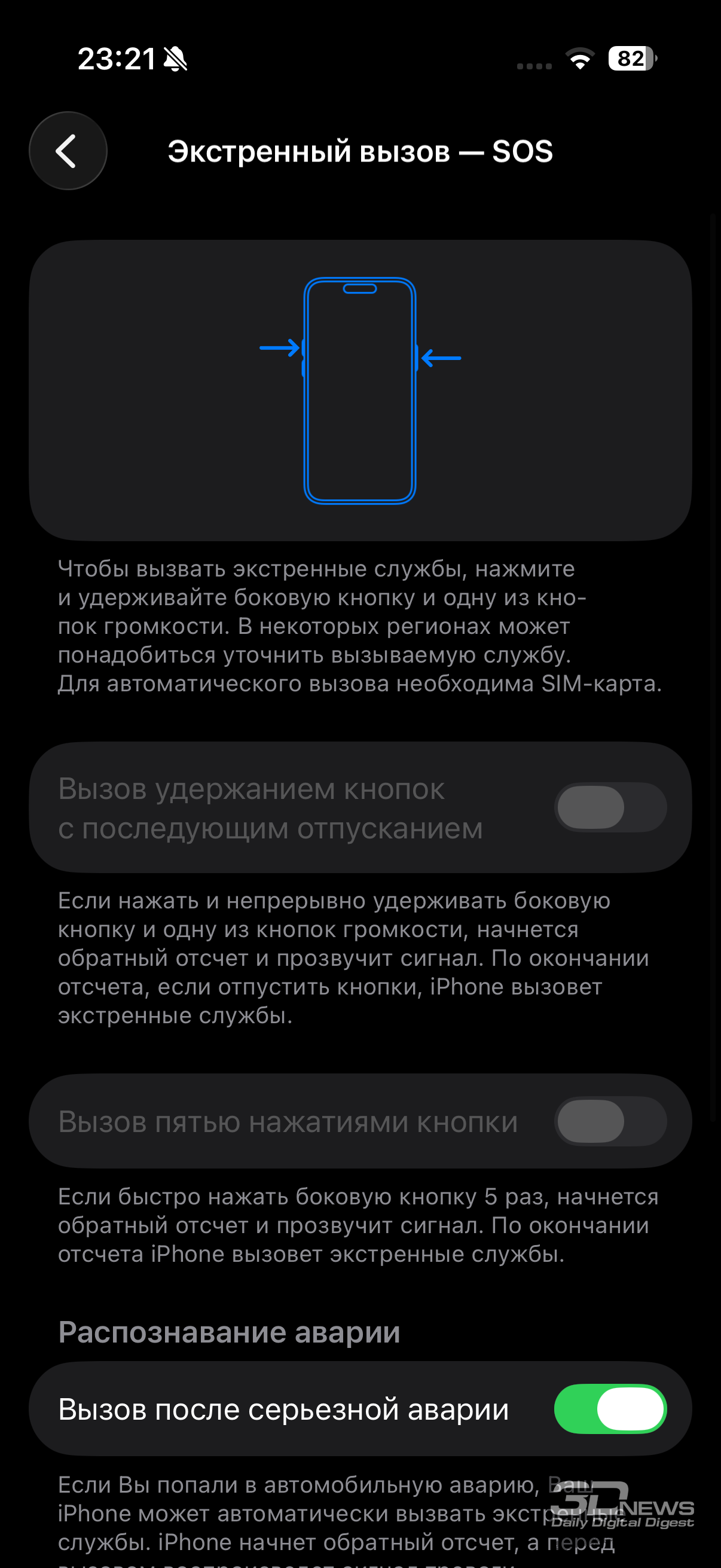Go back from Экстренный вызов — SOS
The height and width of the screenshot is (1568, 721).
pyautogui.click(x=68, y=151)
